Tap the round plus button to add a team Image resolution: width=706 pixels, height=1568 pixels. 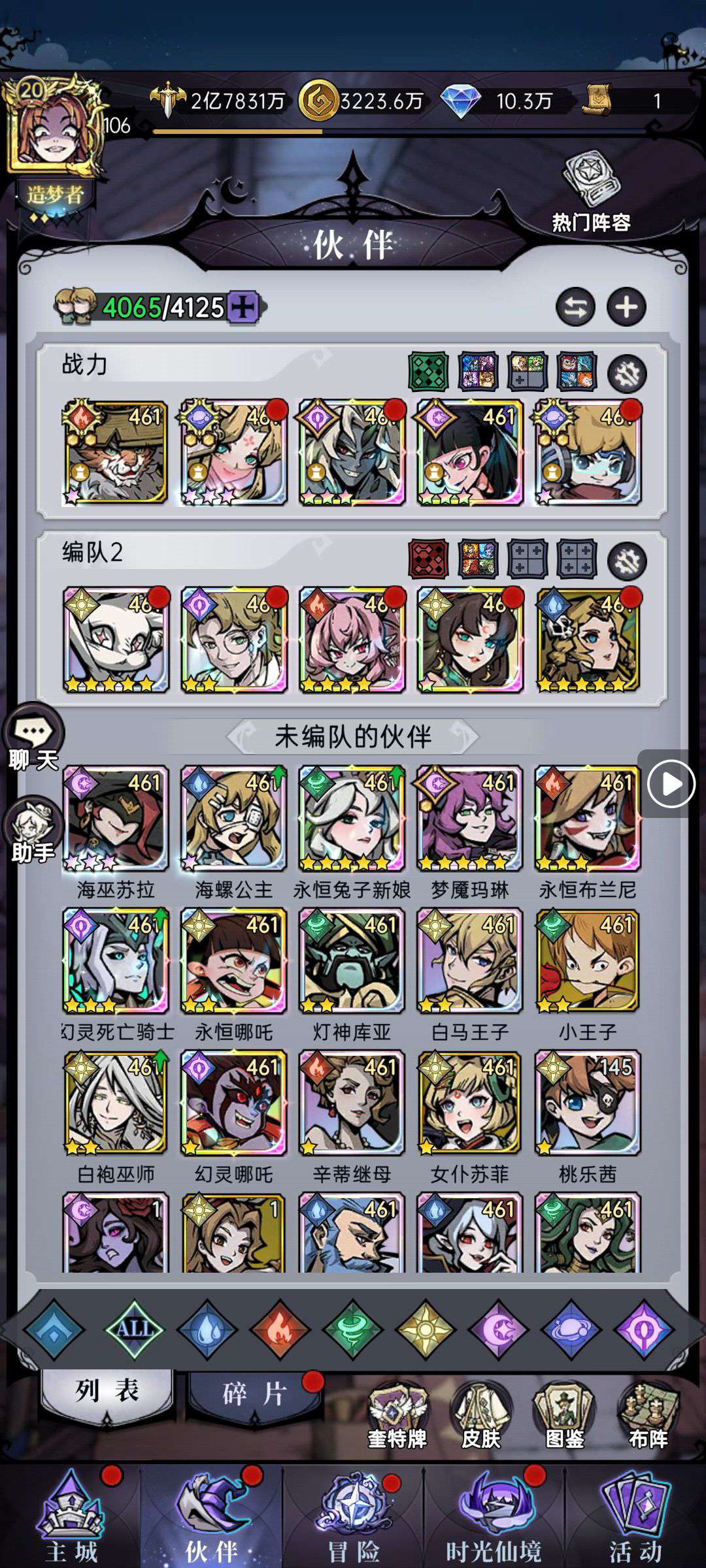coord(626,307)
